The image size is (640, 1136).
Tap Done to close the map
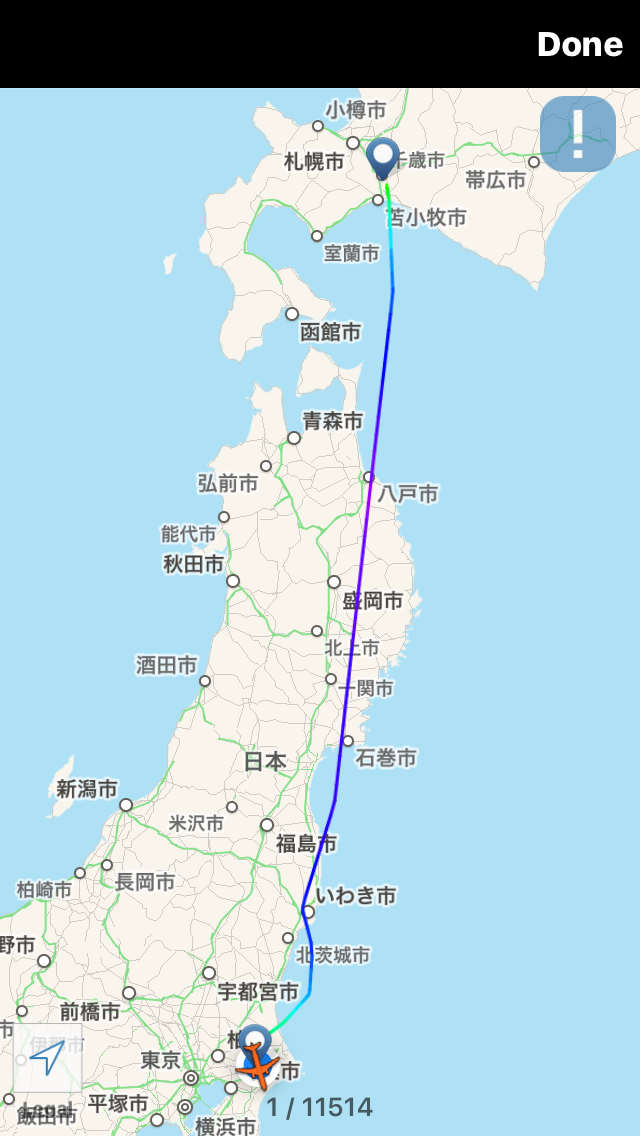point(579,45)
